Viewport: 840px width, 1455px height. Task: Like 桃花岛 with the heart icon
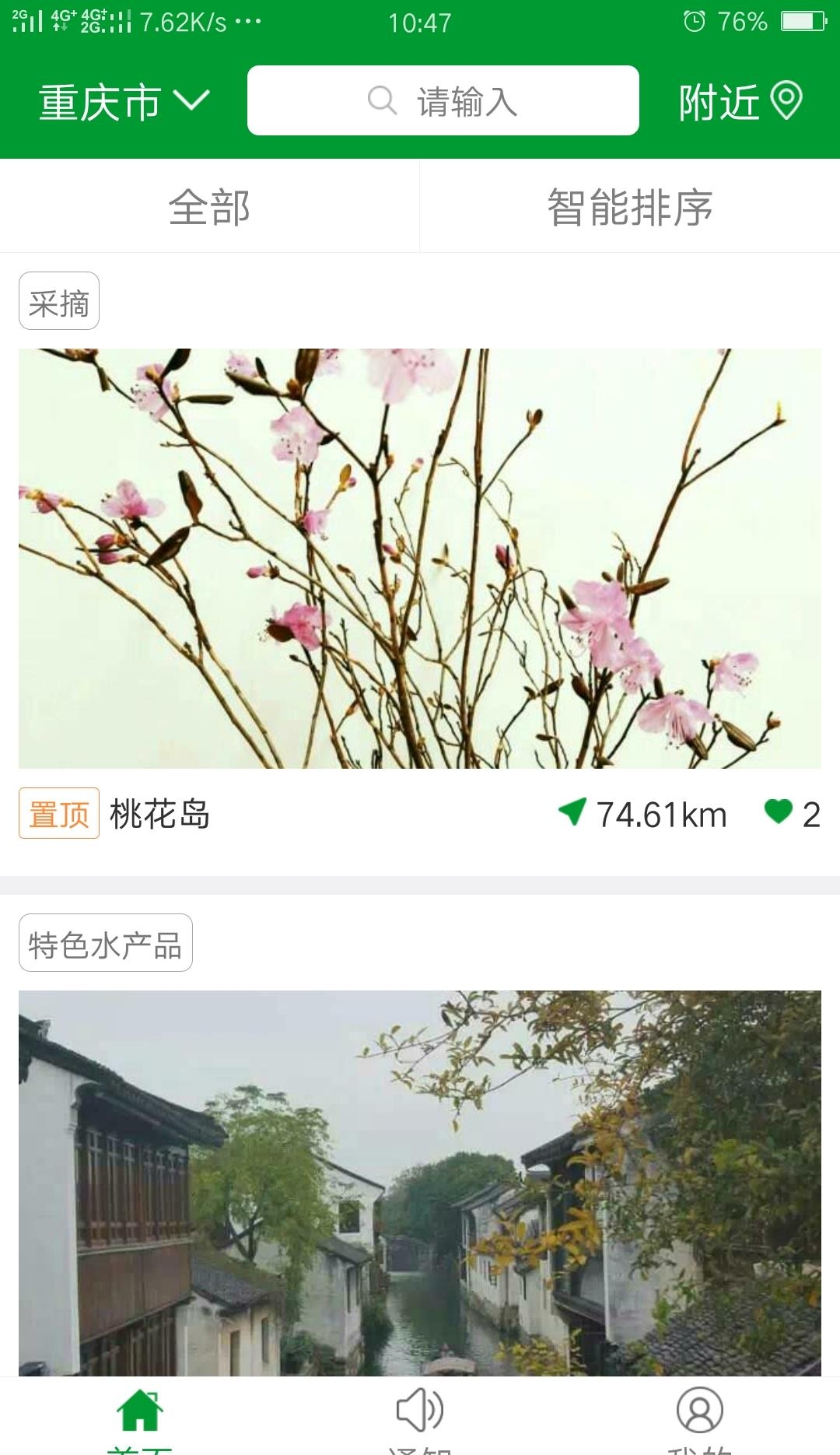(778, 812)
